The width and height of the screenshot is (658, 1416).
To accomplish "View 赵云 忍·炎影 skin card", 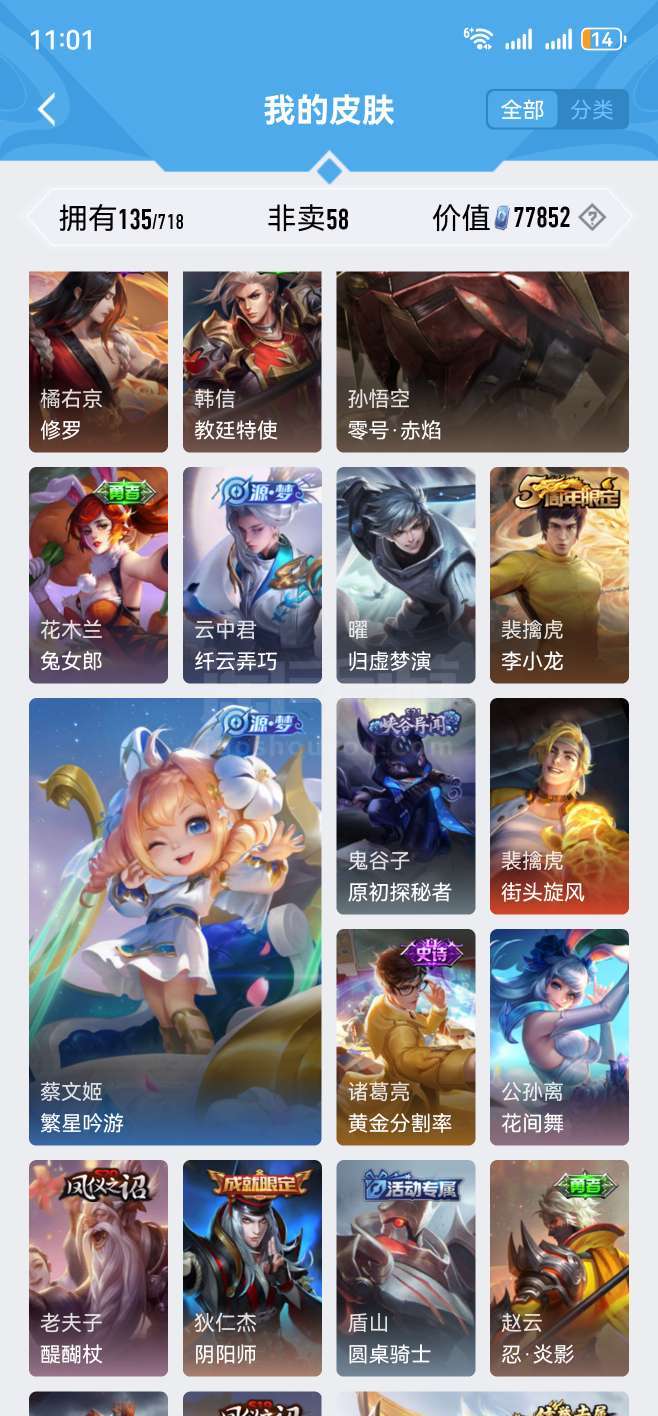I will [559, 1268].
